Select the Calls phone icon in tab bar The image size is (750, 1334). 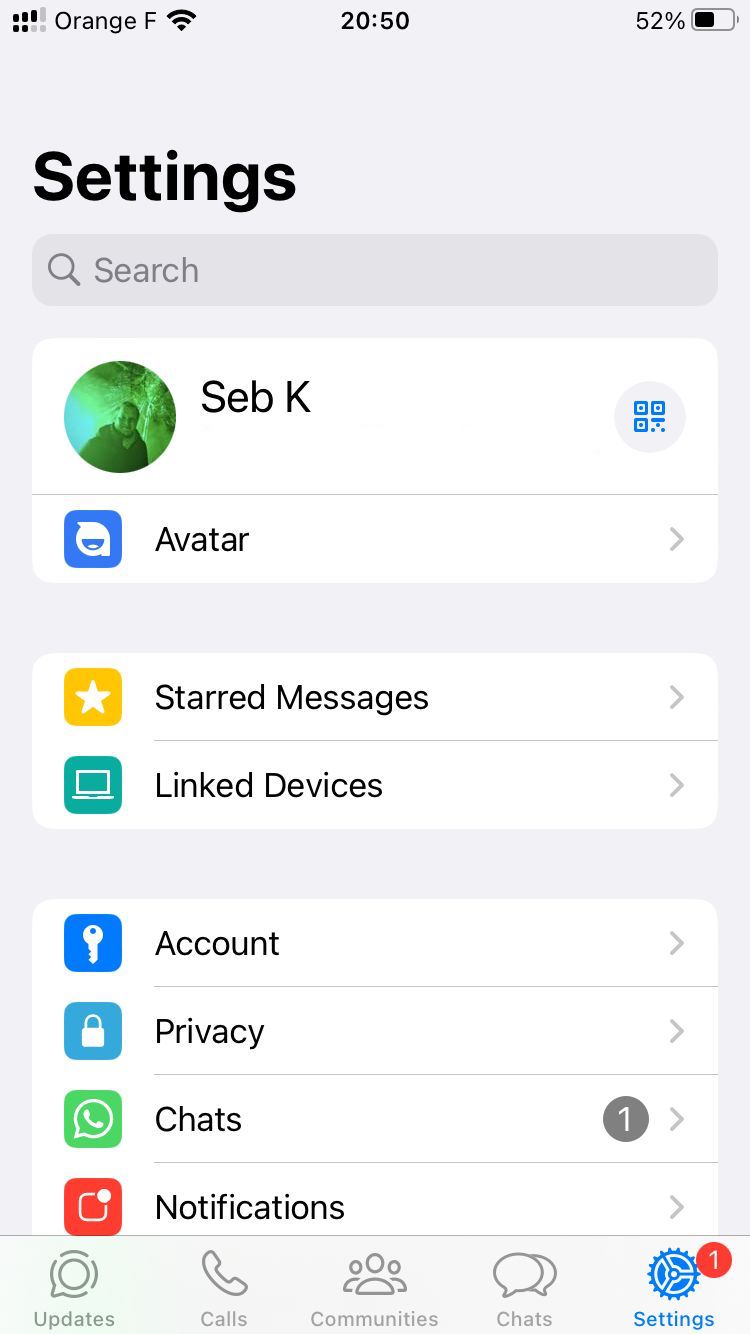pyautogui.click(x=224, y=1274)
